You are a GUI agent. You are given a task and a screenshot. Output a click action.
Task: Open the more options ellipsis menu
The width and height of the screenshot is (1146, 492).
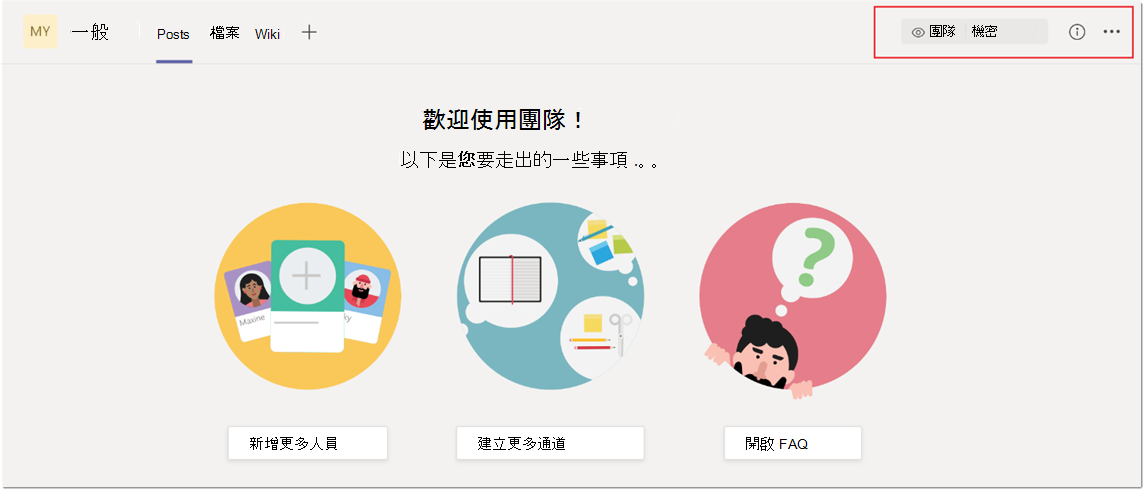click(x=1111, y=32)
